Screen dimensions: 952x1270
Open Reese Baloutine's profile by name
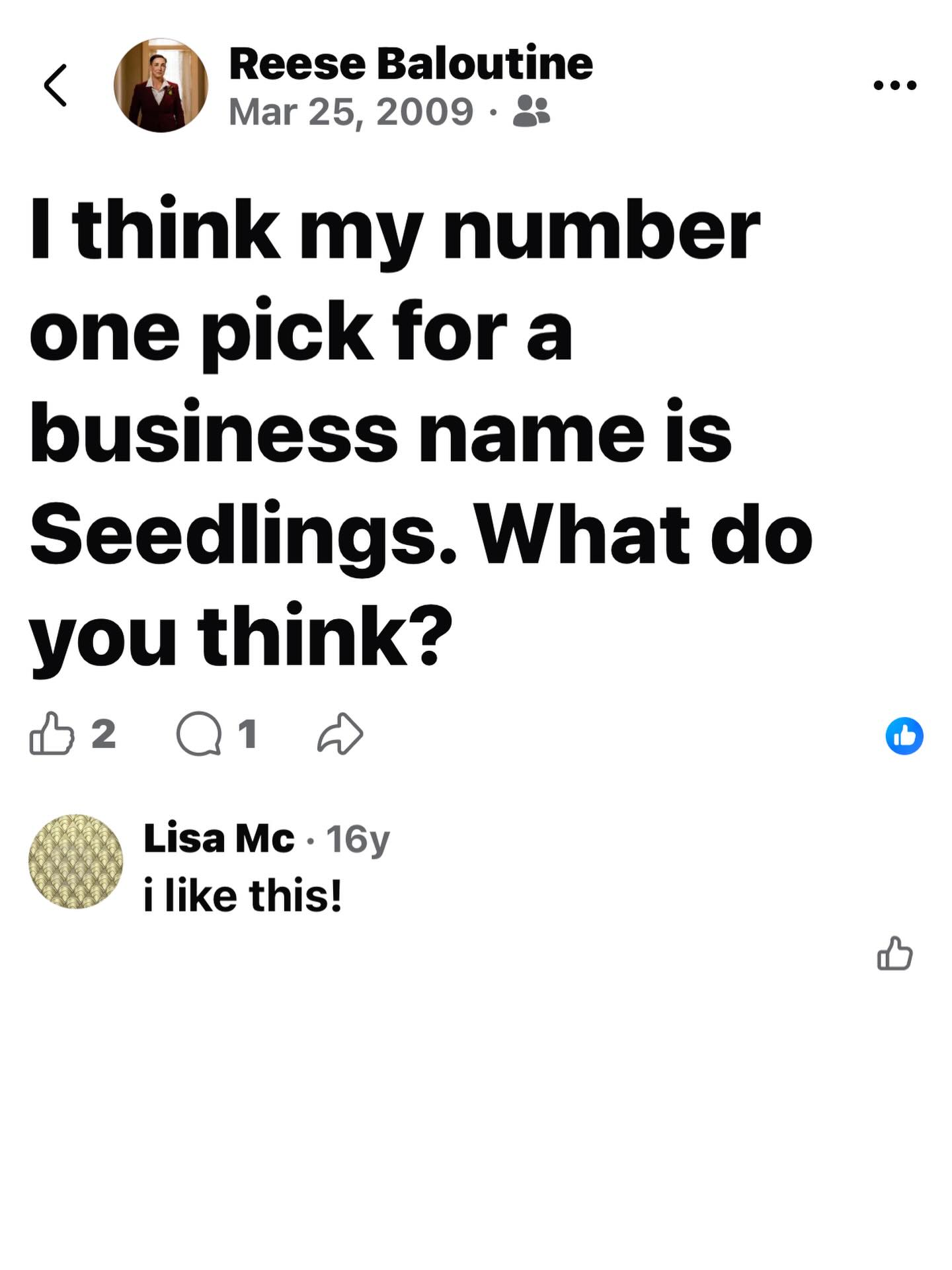(x=411, y=64)
